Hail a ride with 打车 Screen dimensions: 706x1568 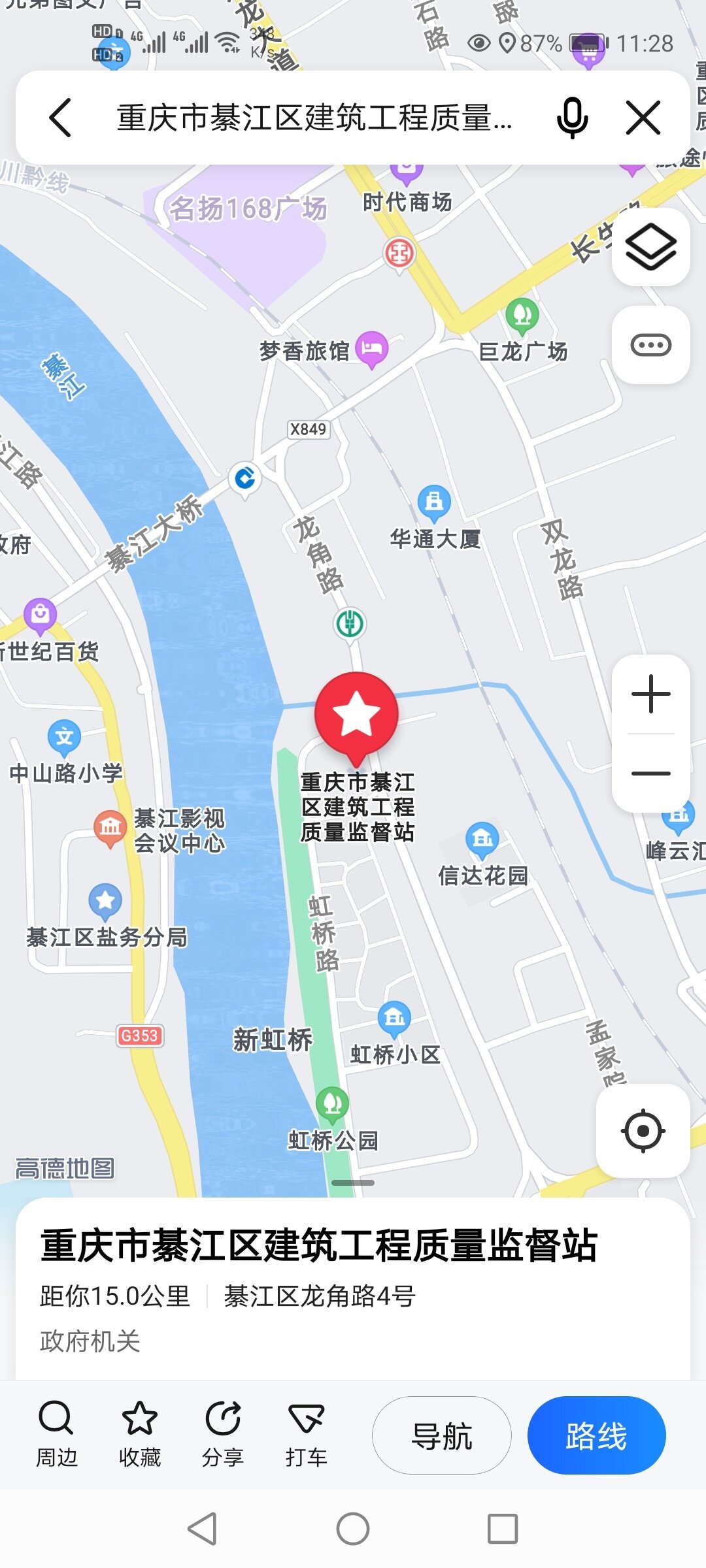(306, 1435)
